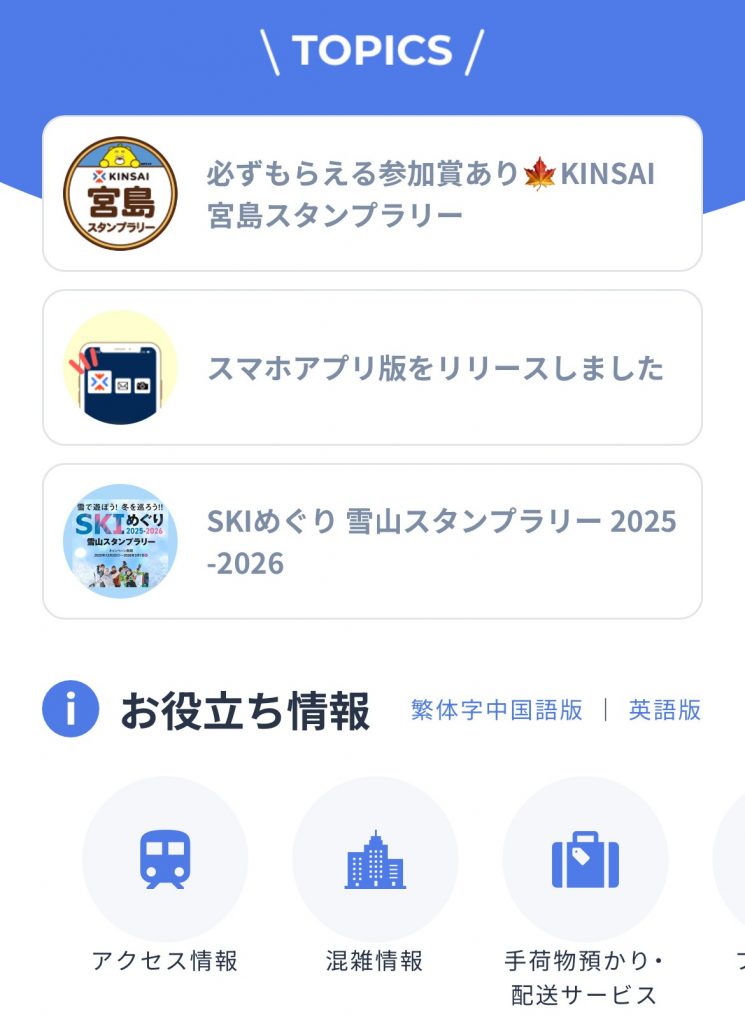Open the KINSAI 宮島スタンプラリー topic
This screenshot has width=745, height=1024.
[372, 194]
